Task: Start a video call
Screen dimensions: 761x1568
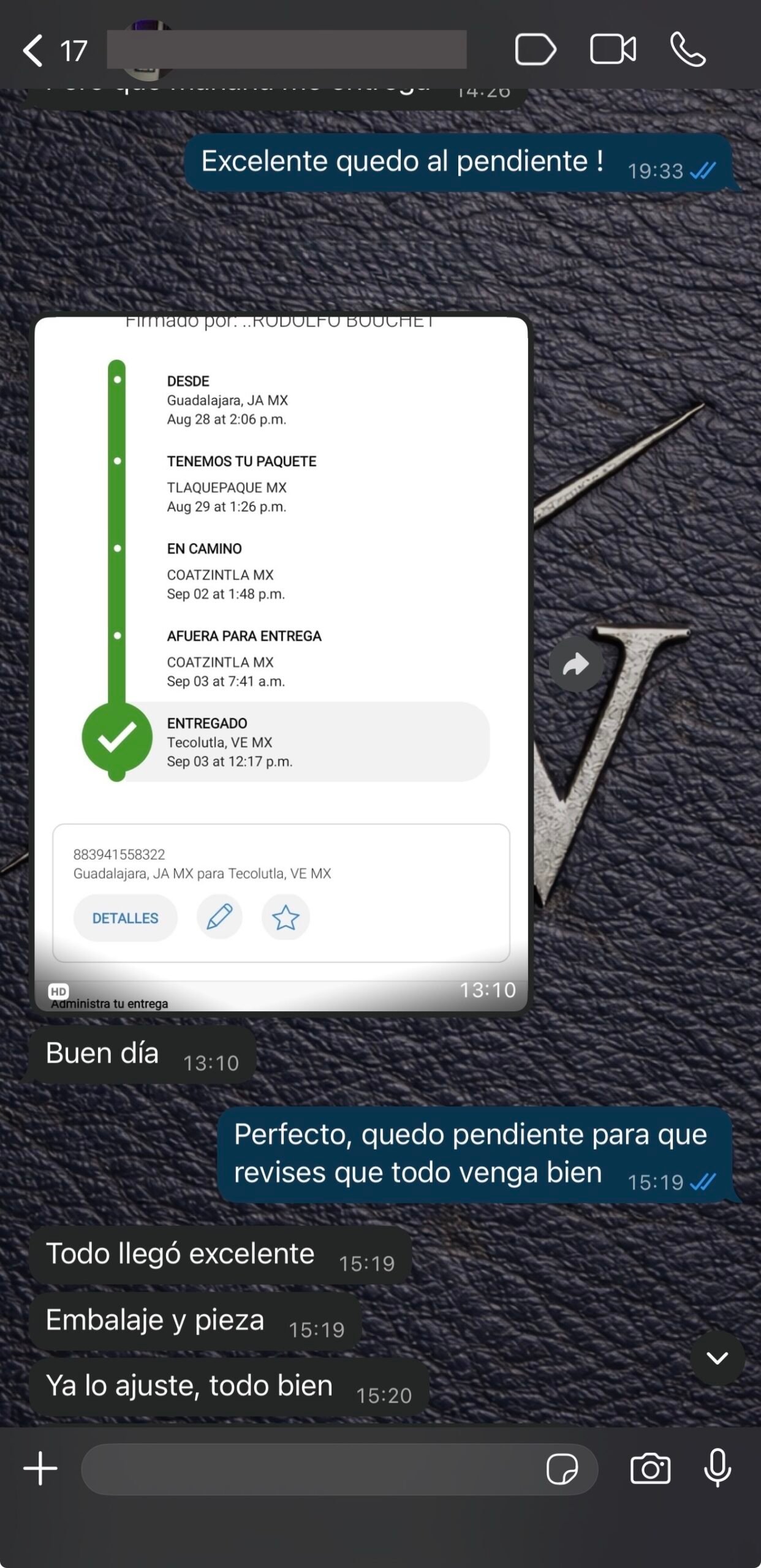Action: pos(612,50)
